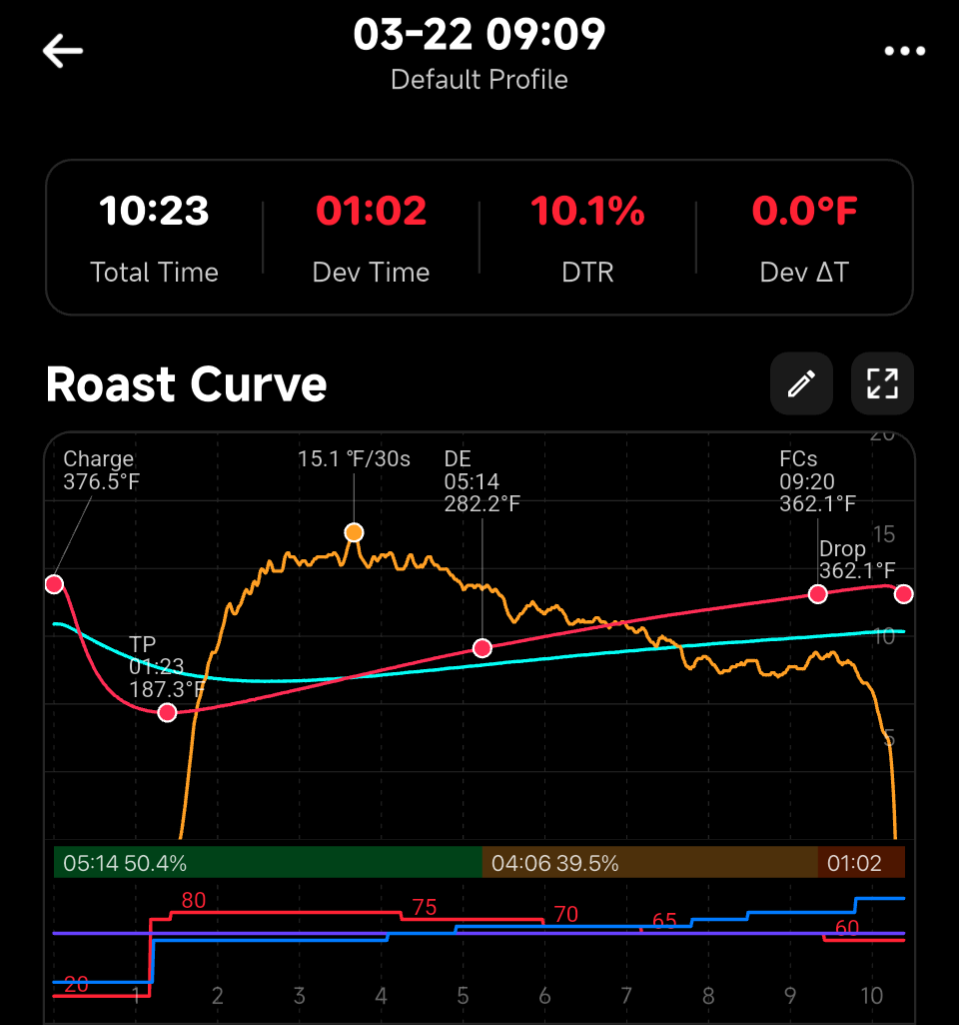Select the FCs 09:20 marker point
Screen dimensions: 959x1025
818,594
